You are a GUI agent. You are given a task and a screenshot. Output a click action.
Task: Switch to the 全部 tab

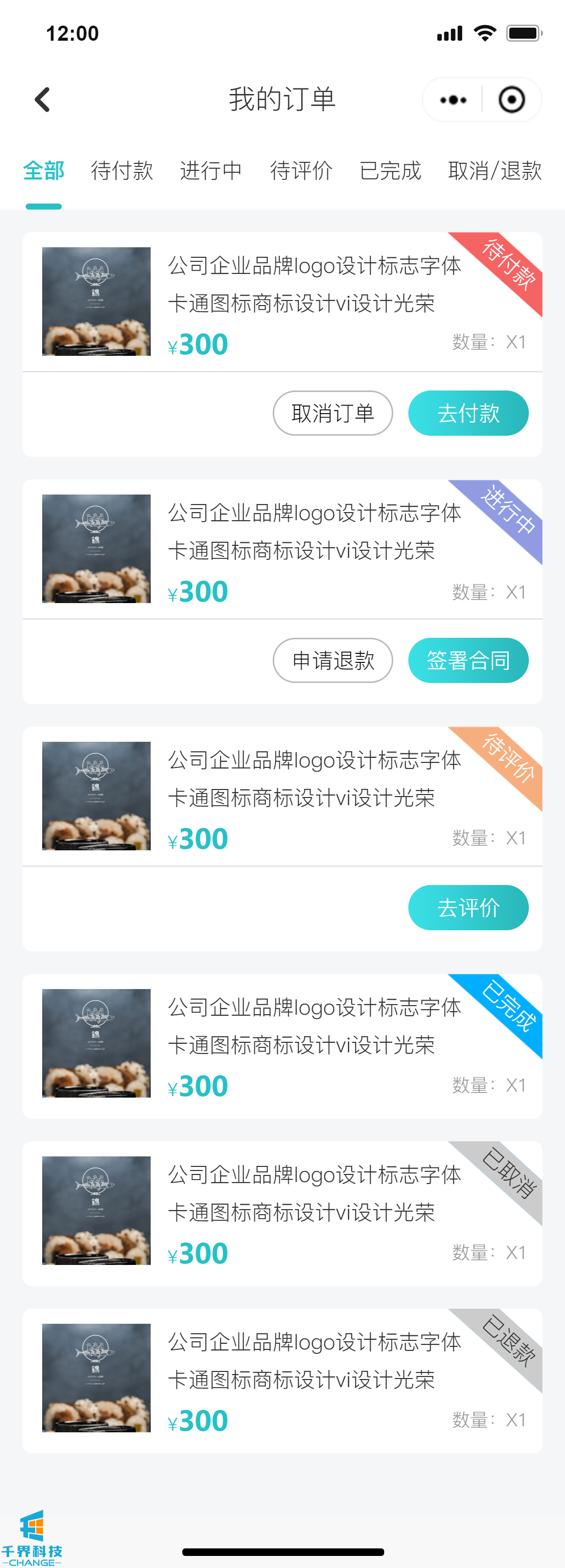(x=43, y=170)
